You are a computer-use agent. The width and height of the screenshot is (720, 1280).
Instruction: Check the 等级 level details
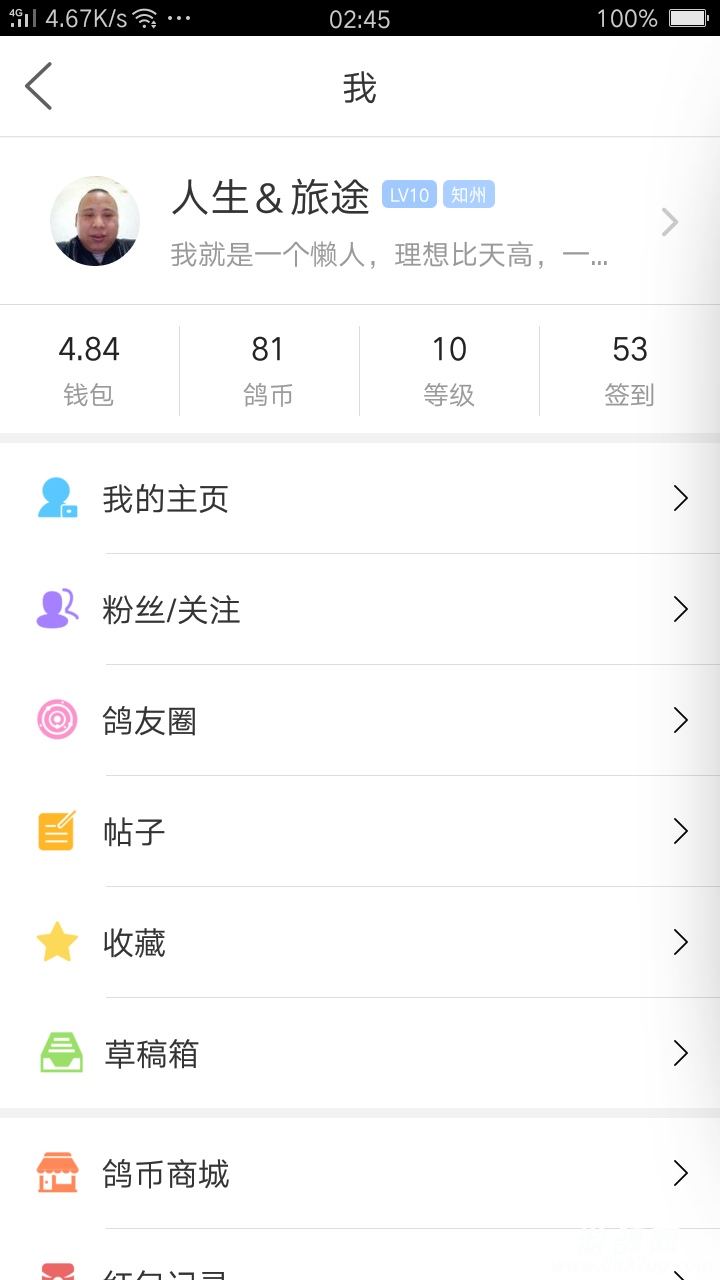pyautogui.click(x=449, y=370)
